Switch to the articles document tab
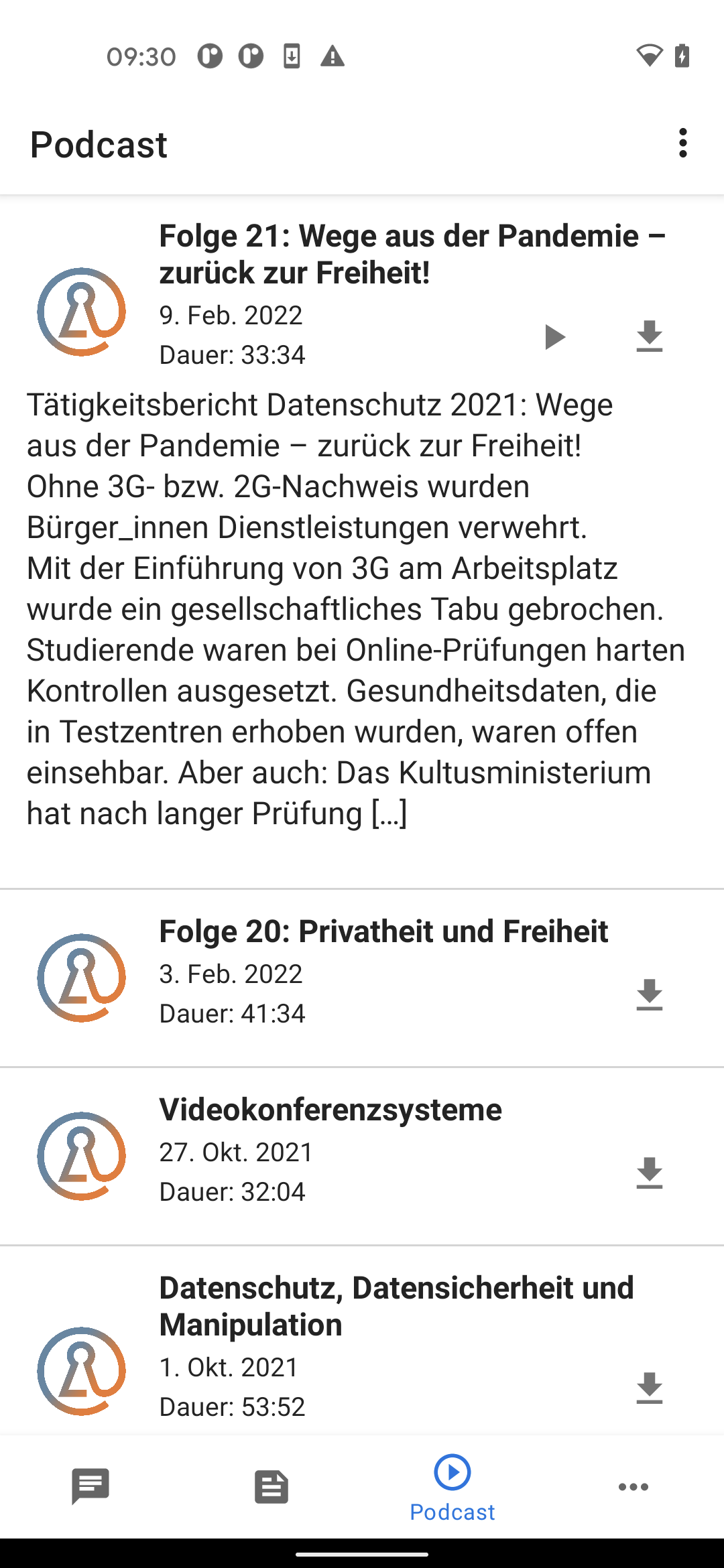The width and height of the screenshot is (724, 1568). click(271, 1486)
